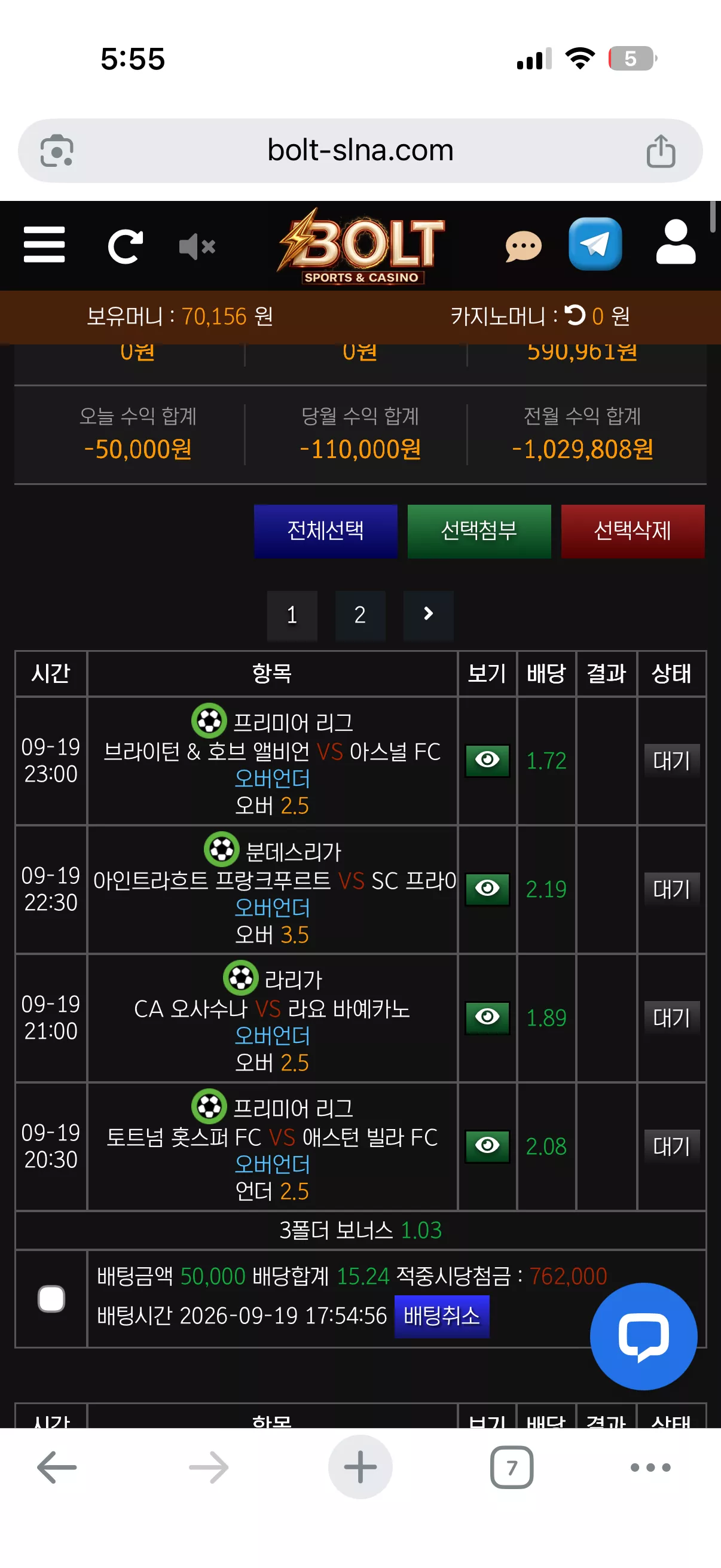Viewport: 721px width, 1568px height.
Task: Refresh casino money balance
Action: pyautogui.click(x=575, y=315)
